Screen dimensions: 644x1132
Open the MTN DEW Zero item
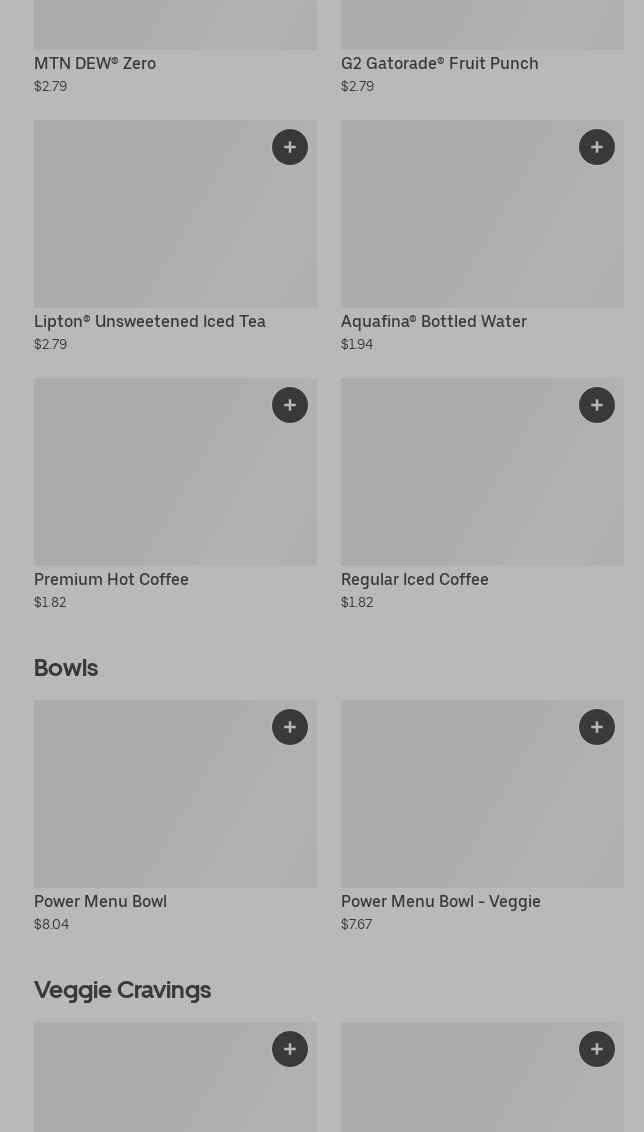pos(95,63)
